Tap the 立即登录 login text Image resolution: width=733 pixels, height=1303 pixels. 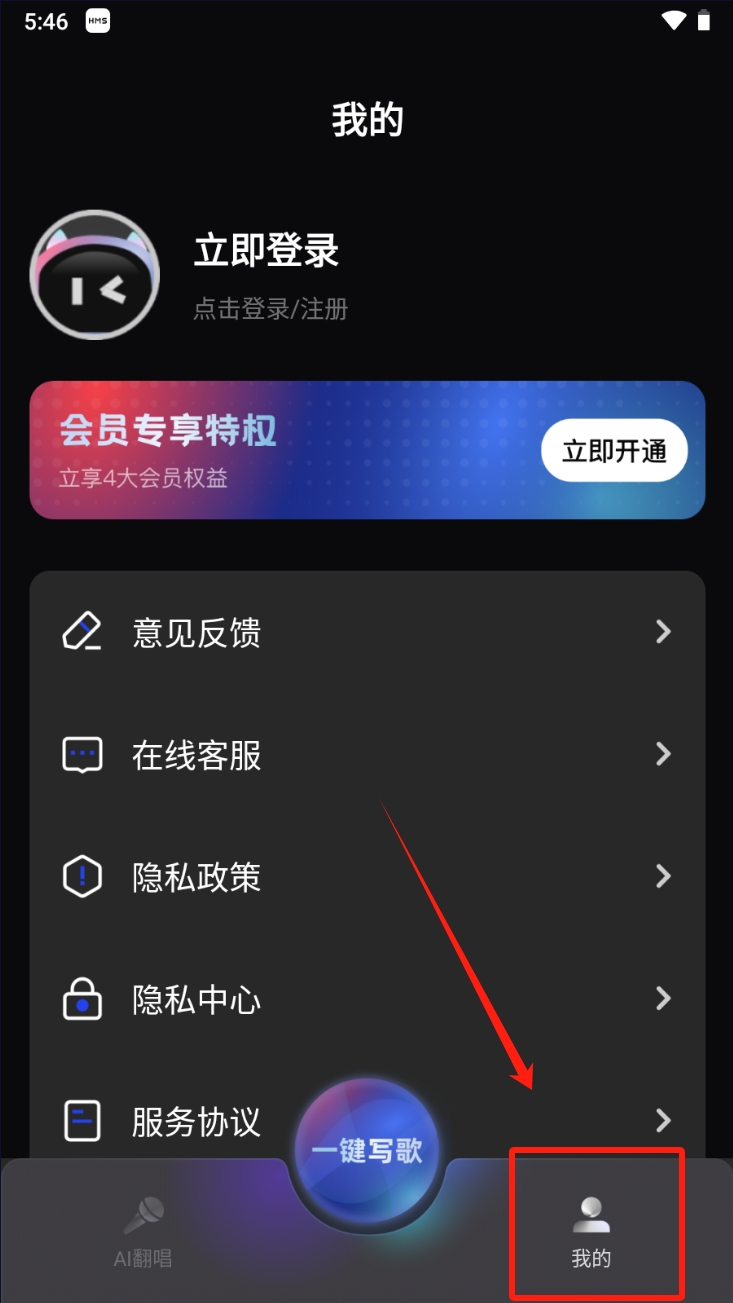pyautogui.click(x=266, y=251)
